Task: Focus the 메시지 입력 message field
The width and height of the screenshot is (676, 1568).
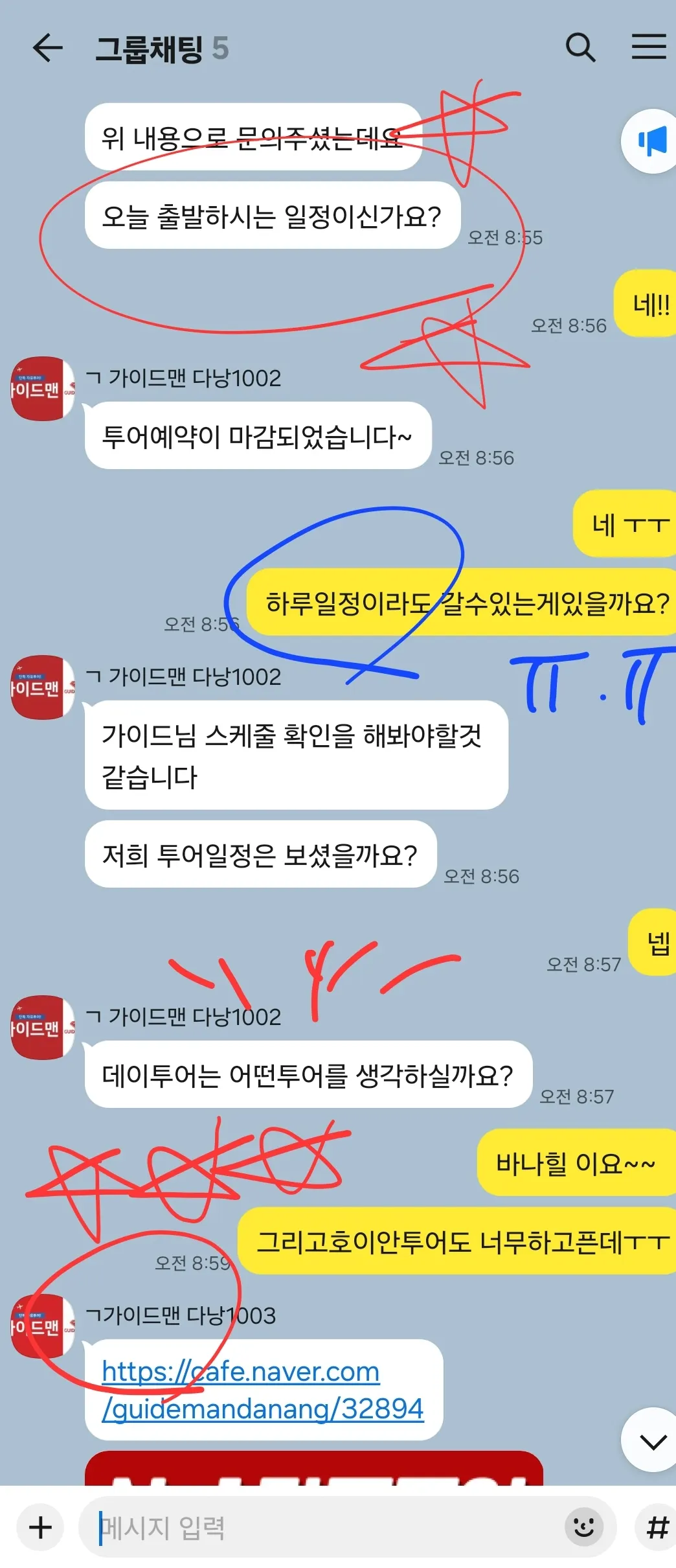Action: 324,1527
